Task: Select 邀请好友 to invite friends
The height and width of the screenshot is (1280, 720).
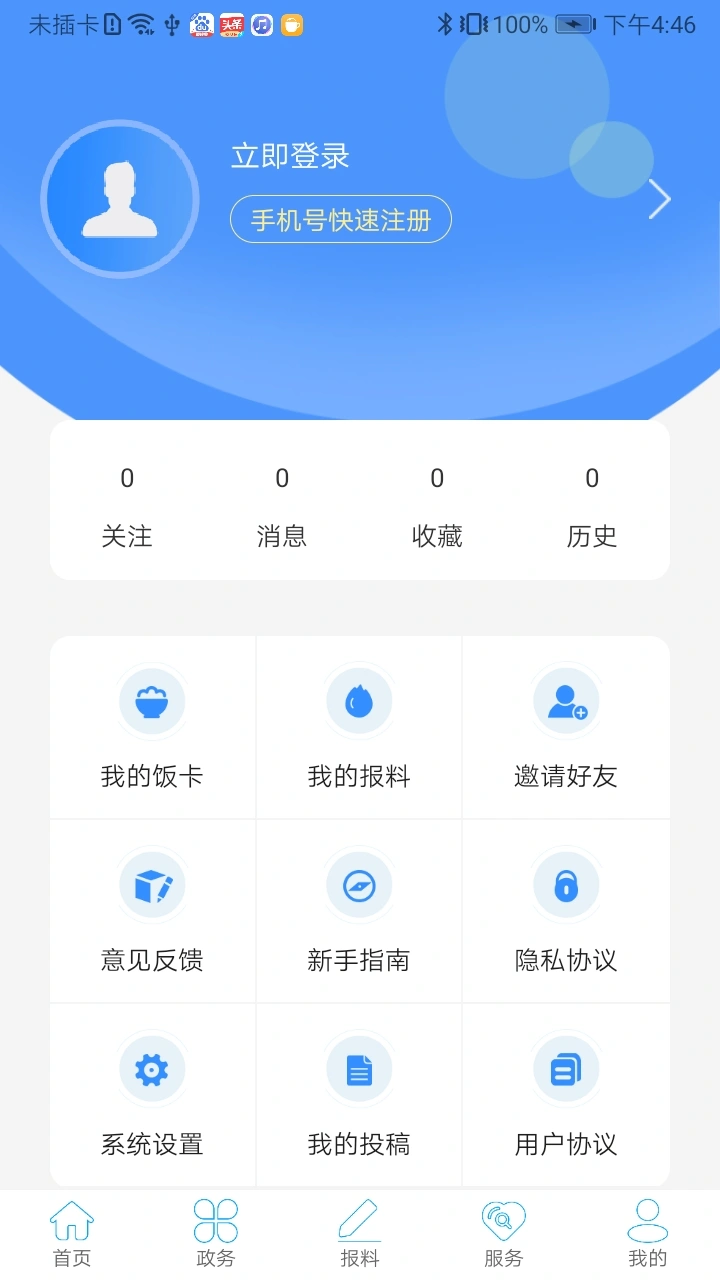Action: 566,727
